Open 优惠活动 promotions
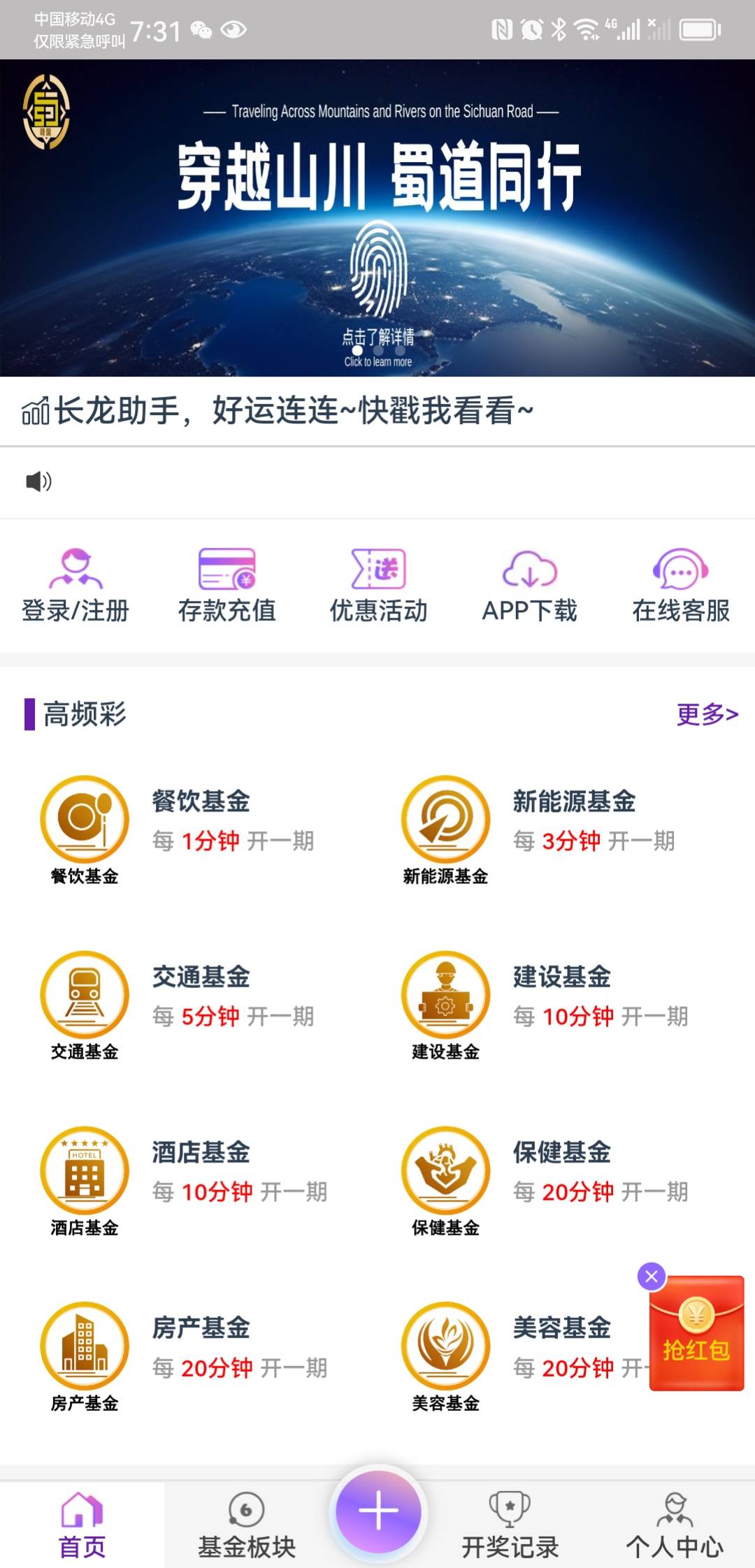755x1568 pixels. [x=378, y=586]
